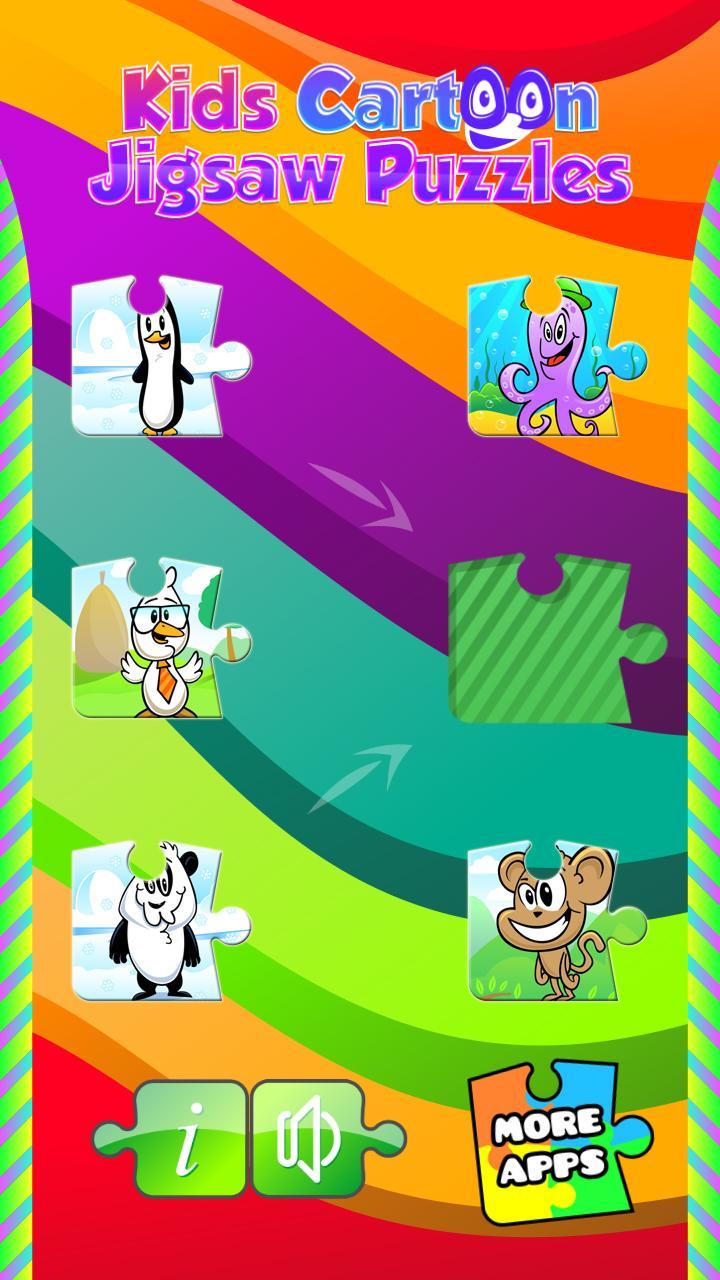
Task: Open the purple octopus puzzle
Action: tap(545, 358)
